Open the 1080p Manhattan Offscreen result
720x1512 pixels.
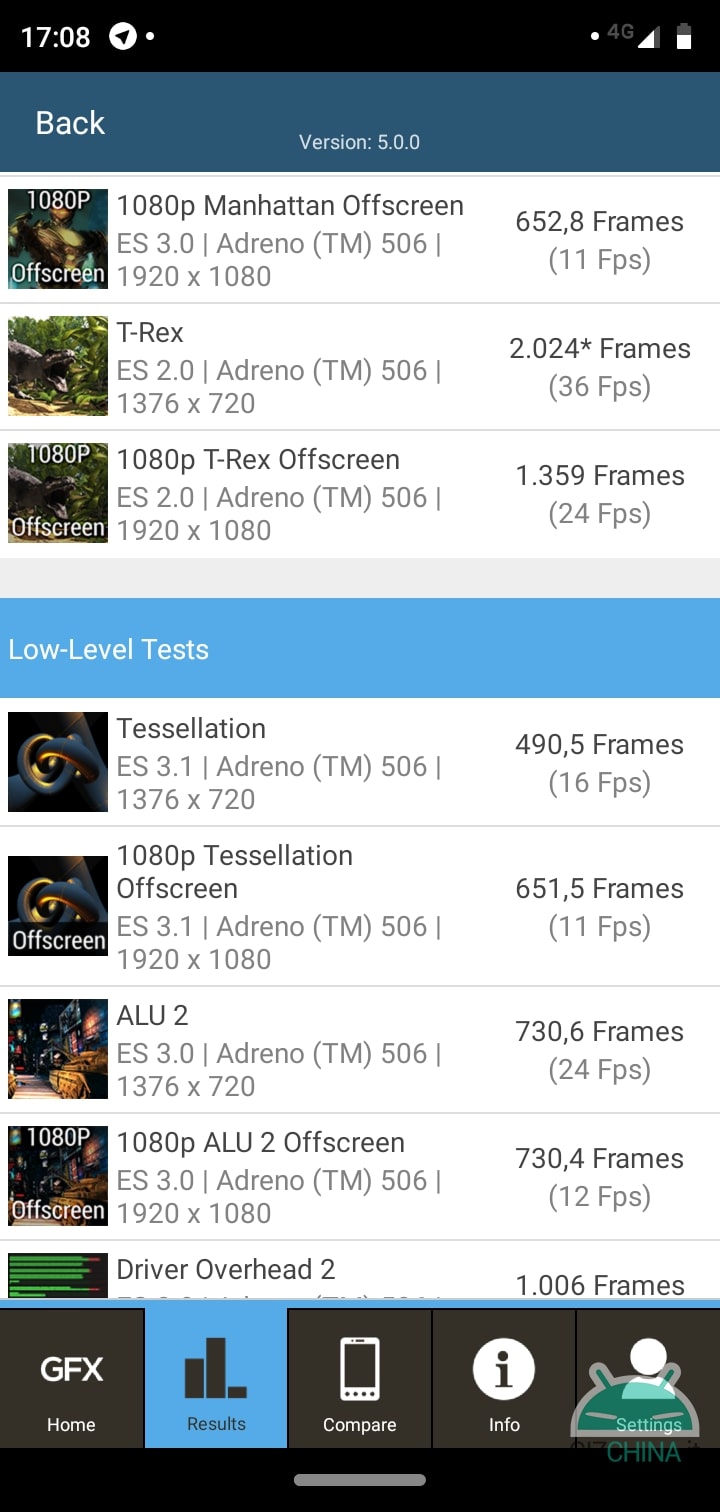pyautogui.click(x=360, y=240)
